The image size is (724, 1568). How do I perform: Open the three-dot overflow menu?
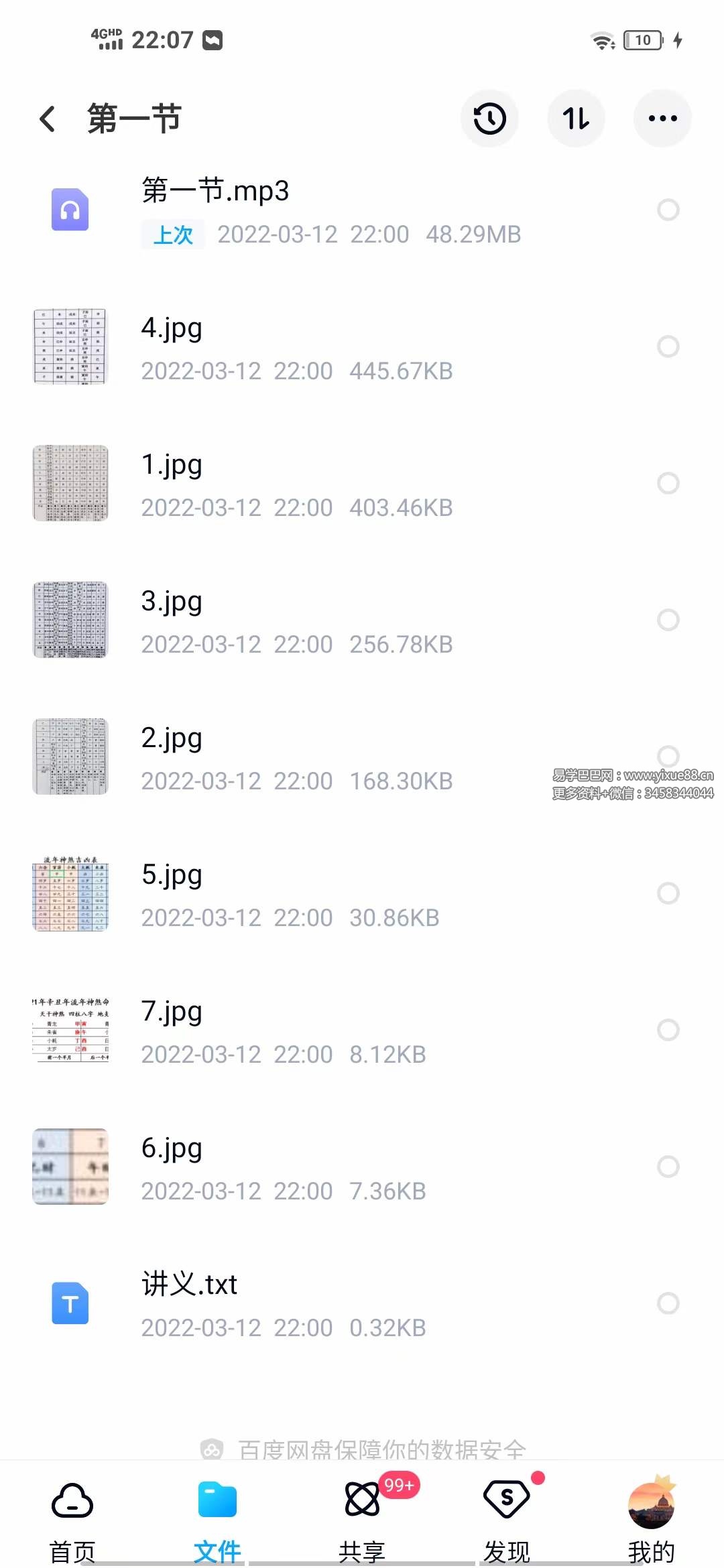(x=662, y=119)
